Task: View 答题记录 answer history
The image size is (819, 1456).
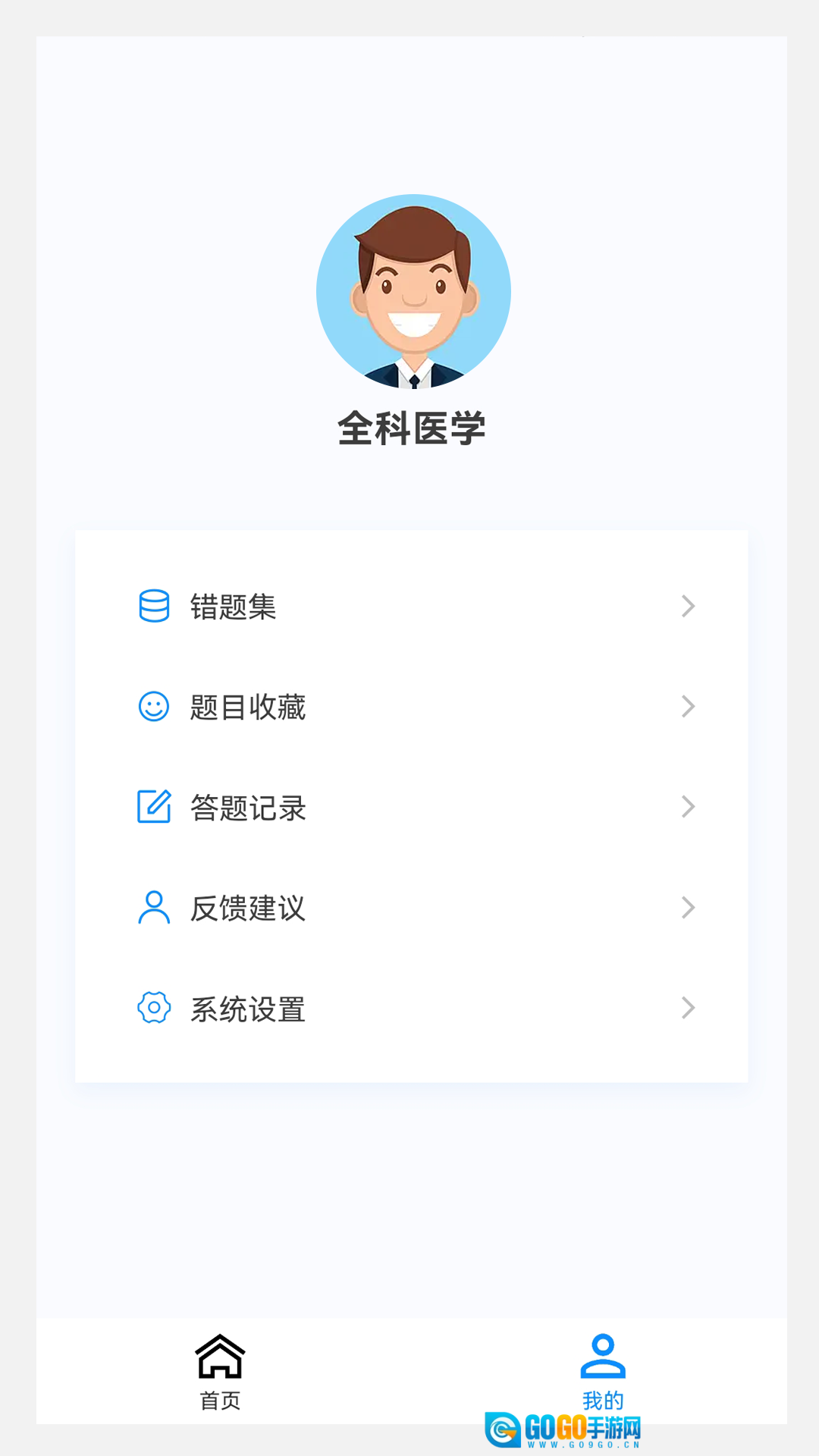Action: tap(409, 808)
